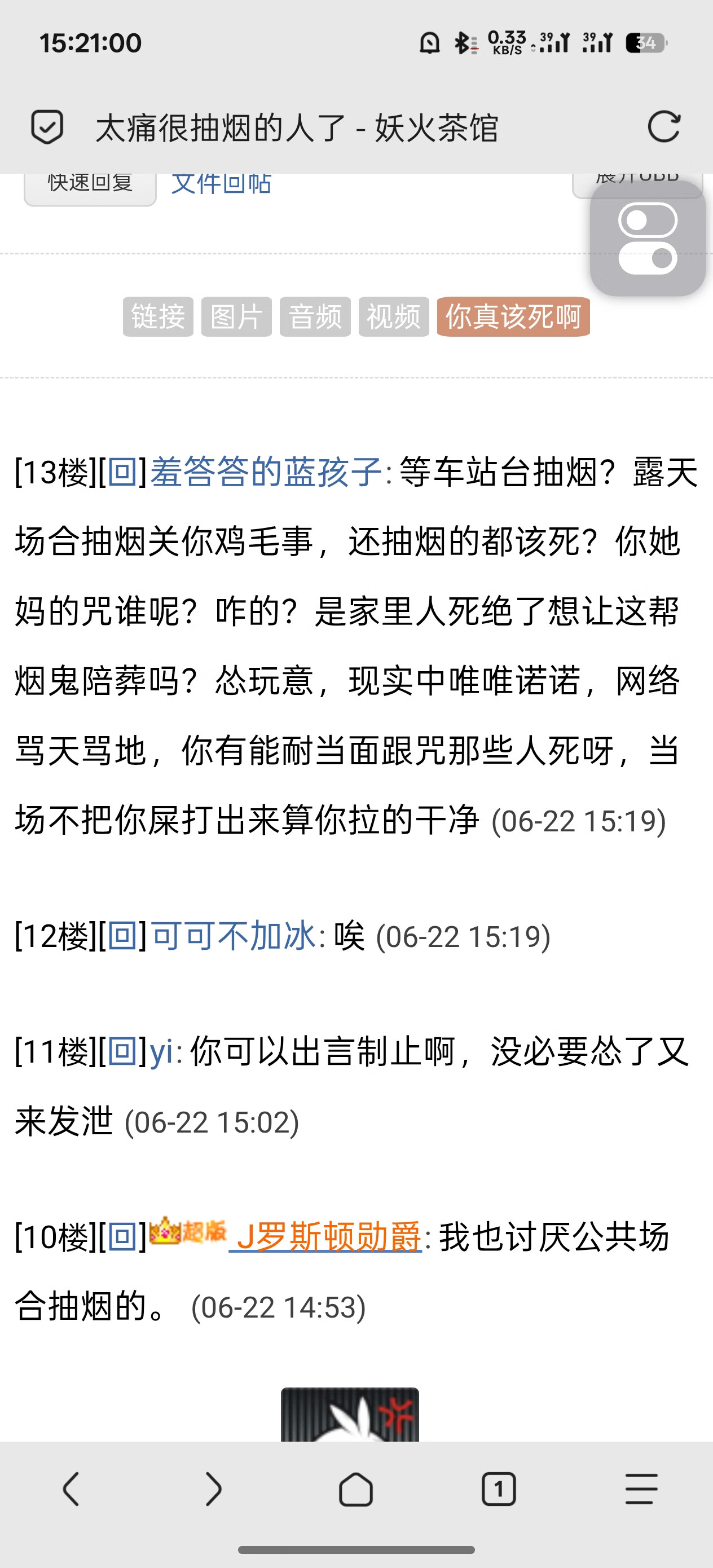Insert an 音频 tag

(315, 316)
